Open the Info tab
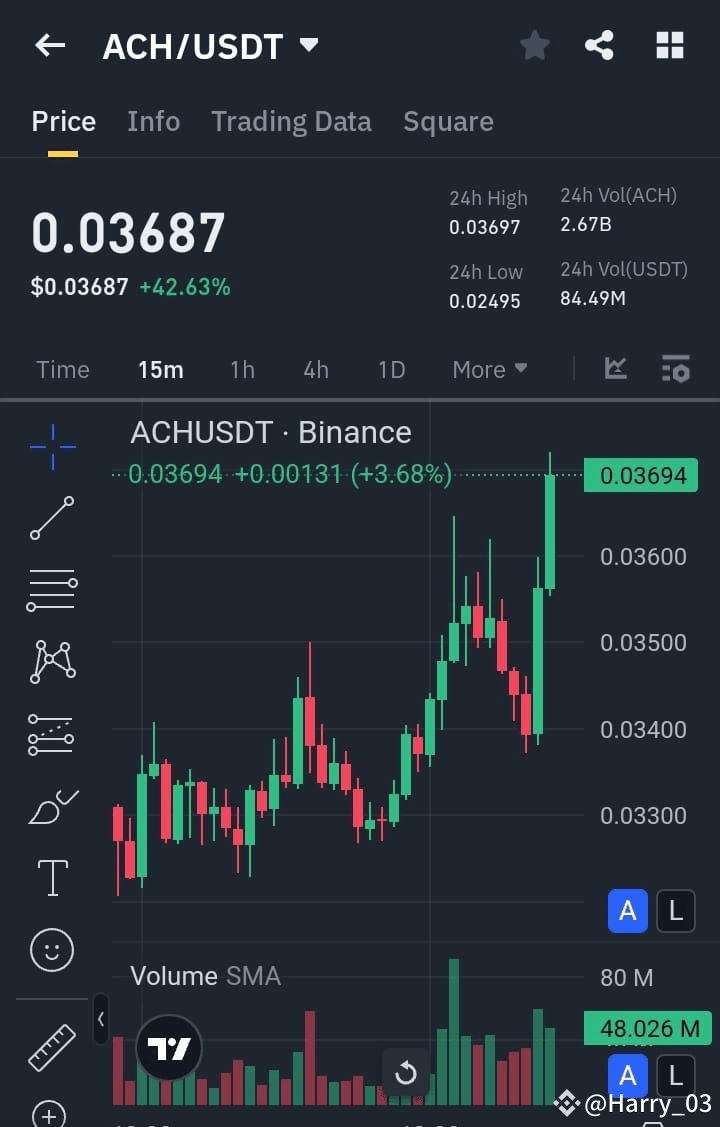Viewport: 720px width, 1127px height. pyautogui.click(x=153, y=121)
